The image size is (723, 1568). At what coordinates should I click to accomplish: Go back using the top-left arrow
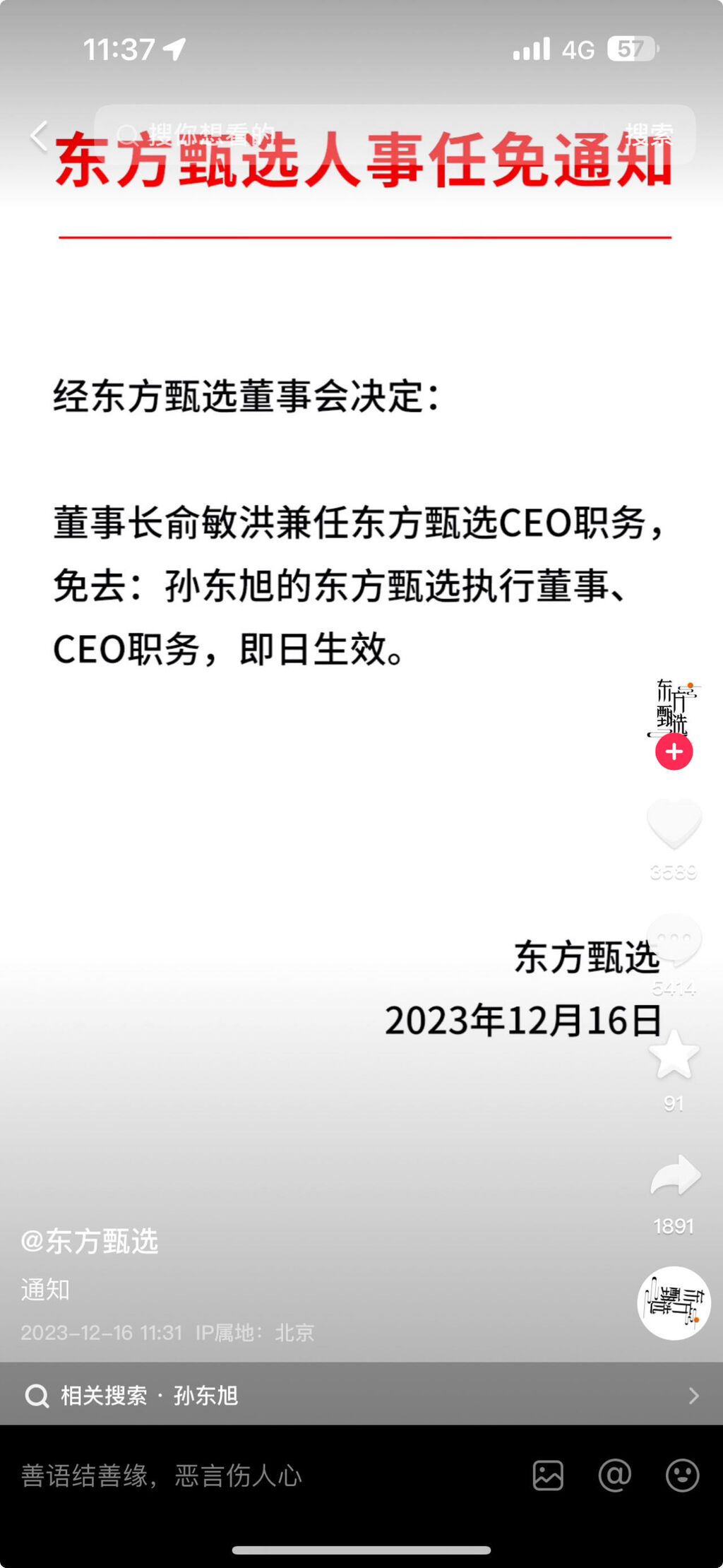[40, 136]
